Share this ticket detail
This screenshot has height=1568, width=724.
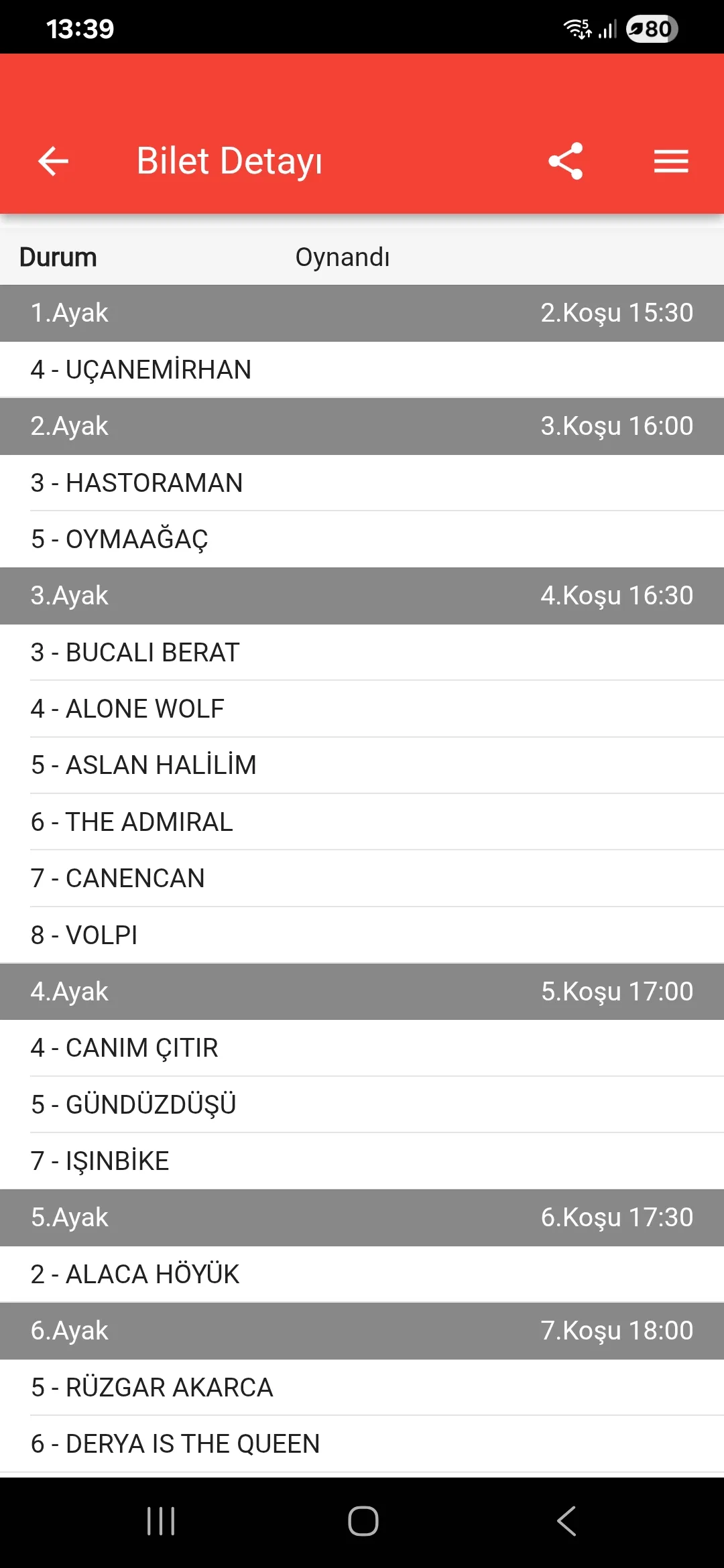click(x=566, y=161)
